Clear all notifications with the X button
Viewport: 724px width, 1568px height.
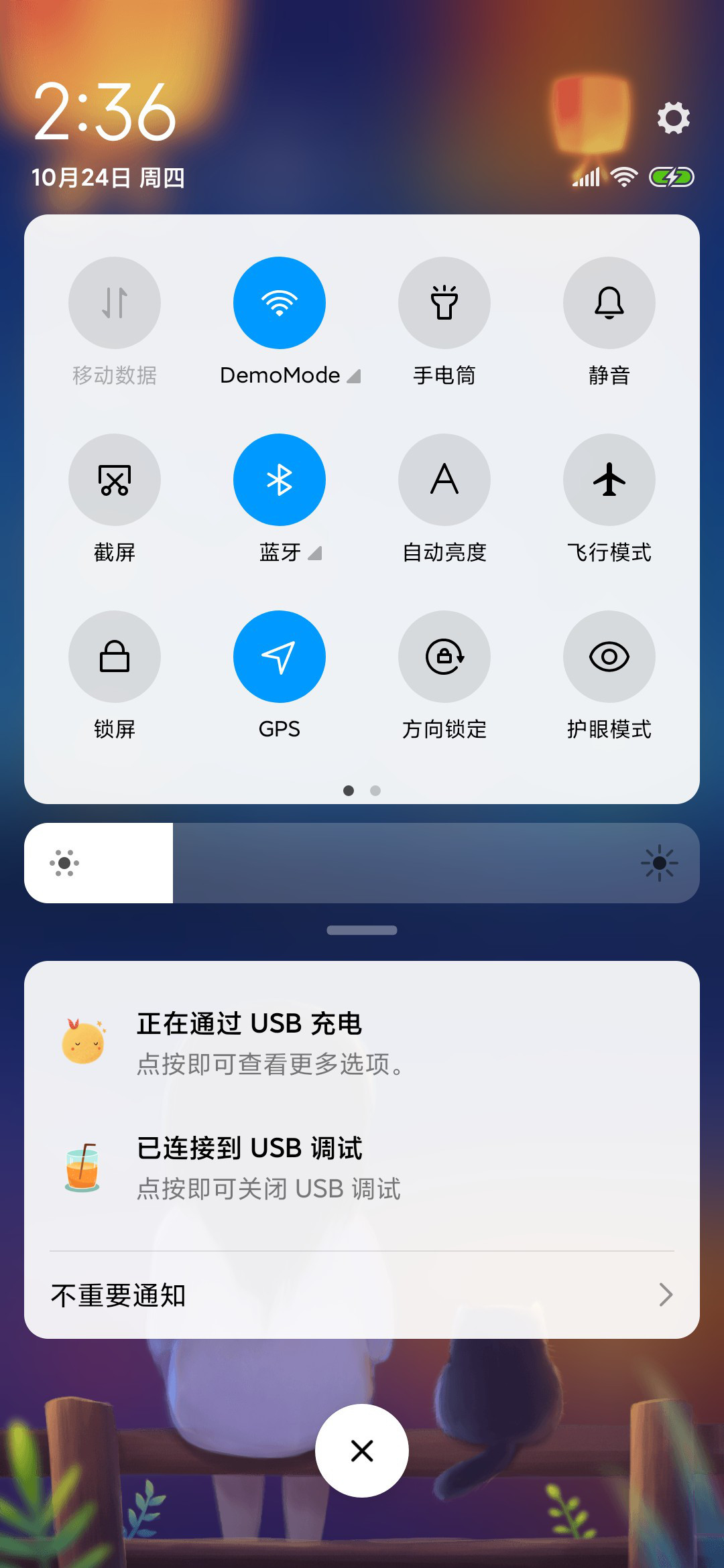click(x=362, y=1451)
